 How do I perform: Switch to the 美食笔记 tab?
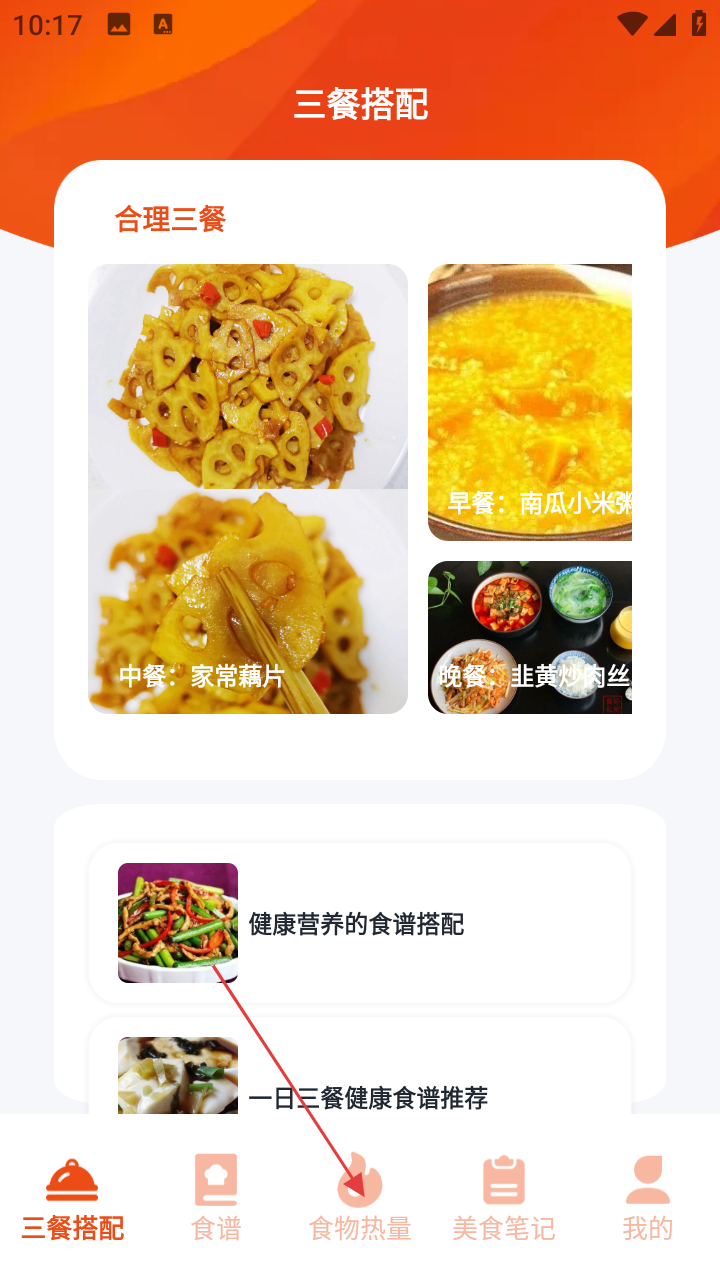pos(504,1199)
